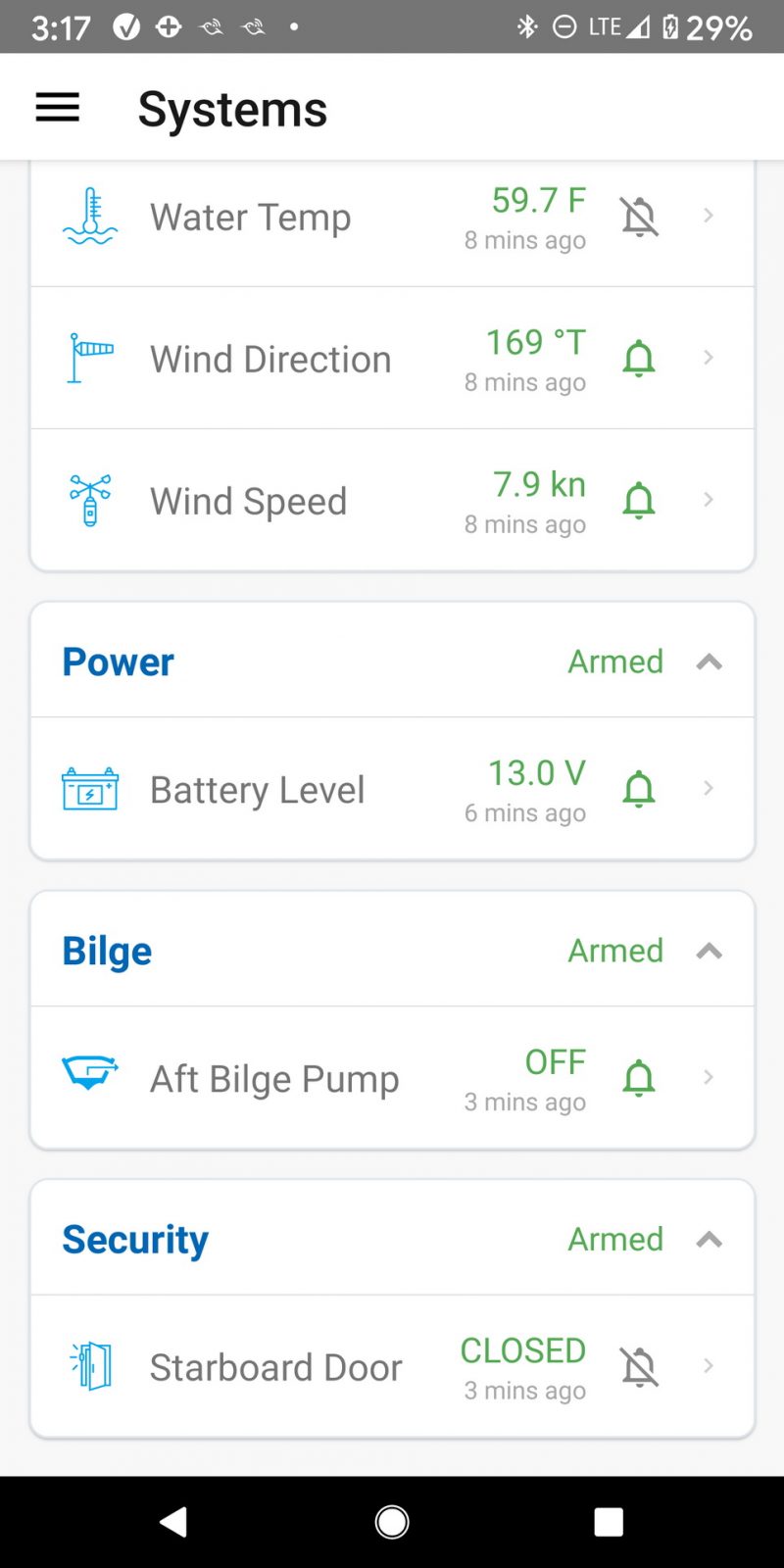Unmute alerts for Starboard Door
Screen dimensions: 784x1568
(639, 1367)
